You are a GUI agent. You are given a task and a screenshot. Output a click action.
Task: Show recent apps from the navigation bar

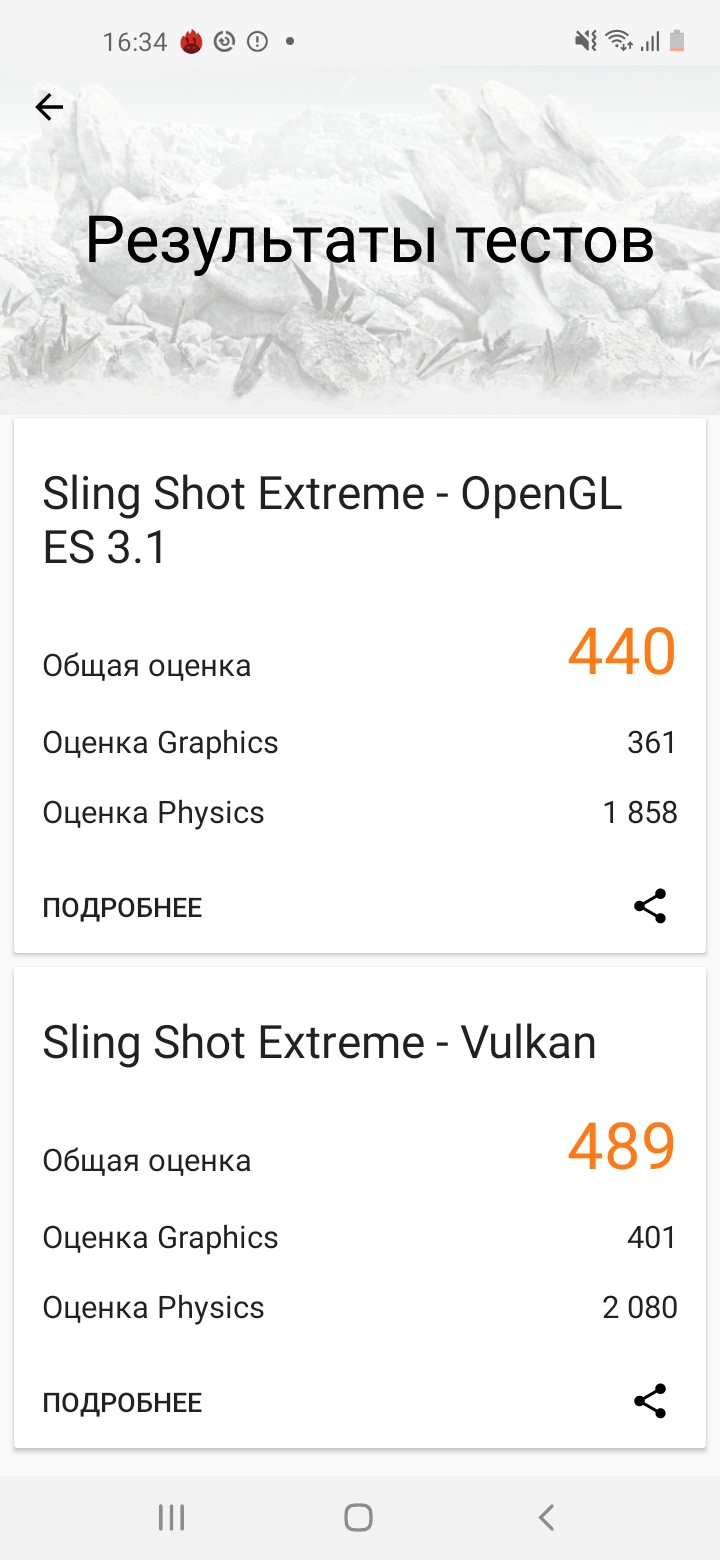click(172, 1518)
